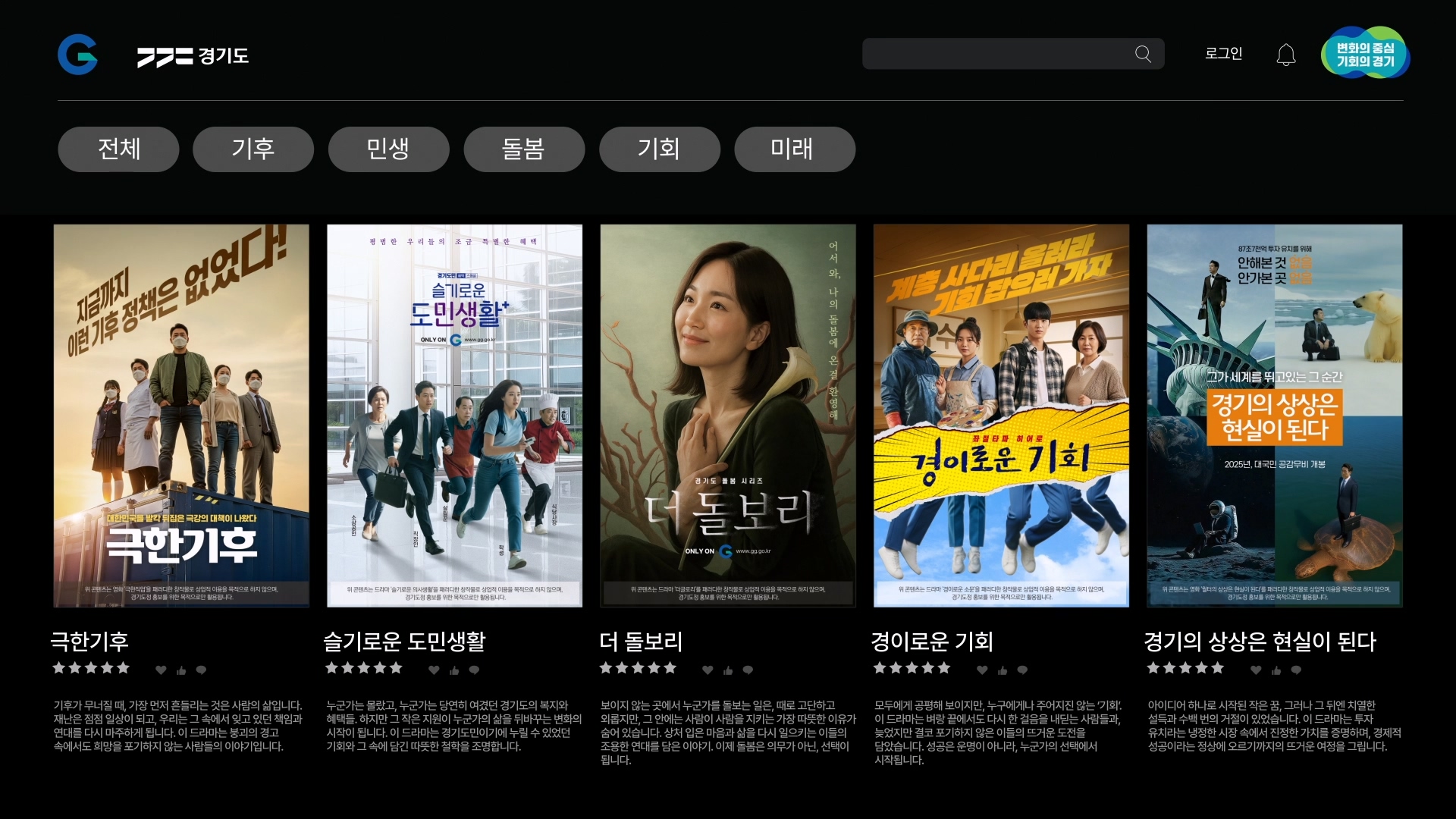
Task: Show the 돌봄 category
Action: coord(524,149)
